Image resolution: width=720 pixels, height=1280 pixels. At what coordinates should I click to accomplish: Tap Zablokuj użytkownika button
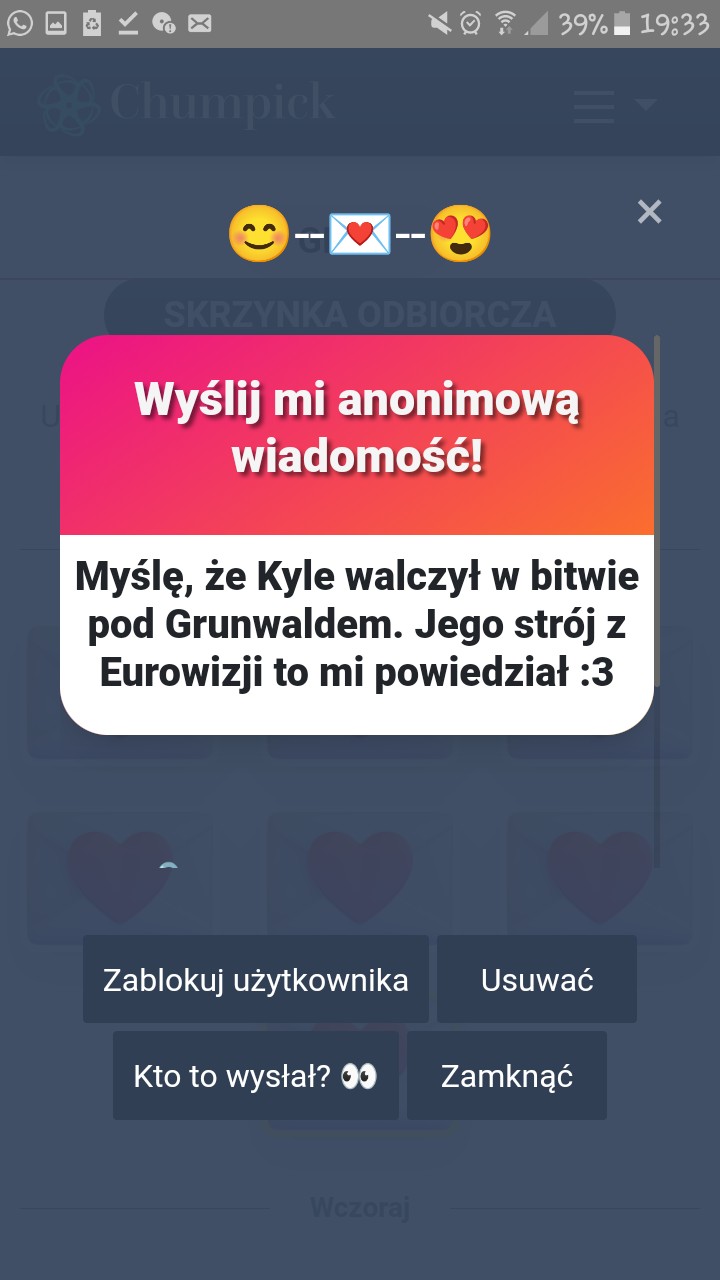tap(256, 979)
